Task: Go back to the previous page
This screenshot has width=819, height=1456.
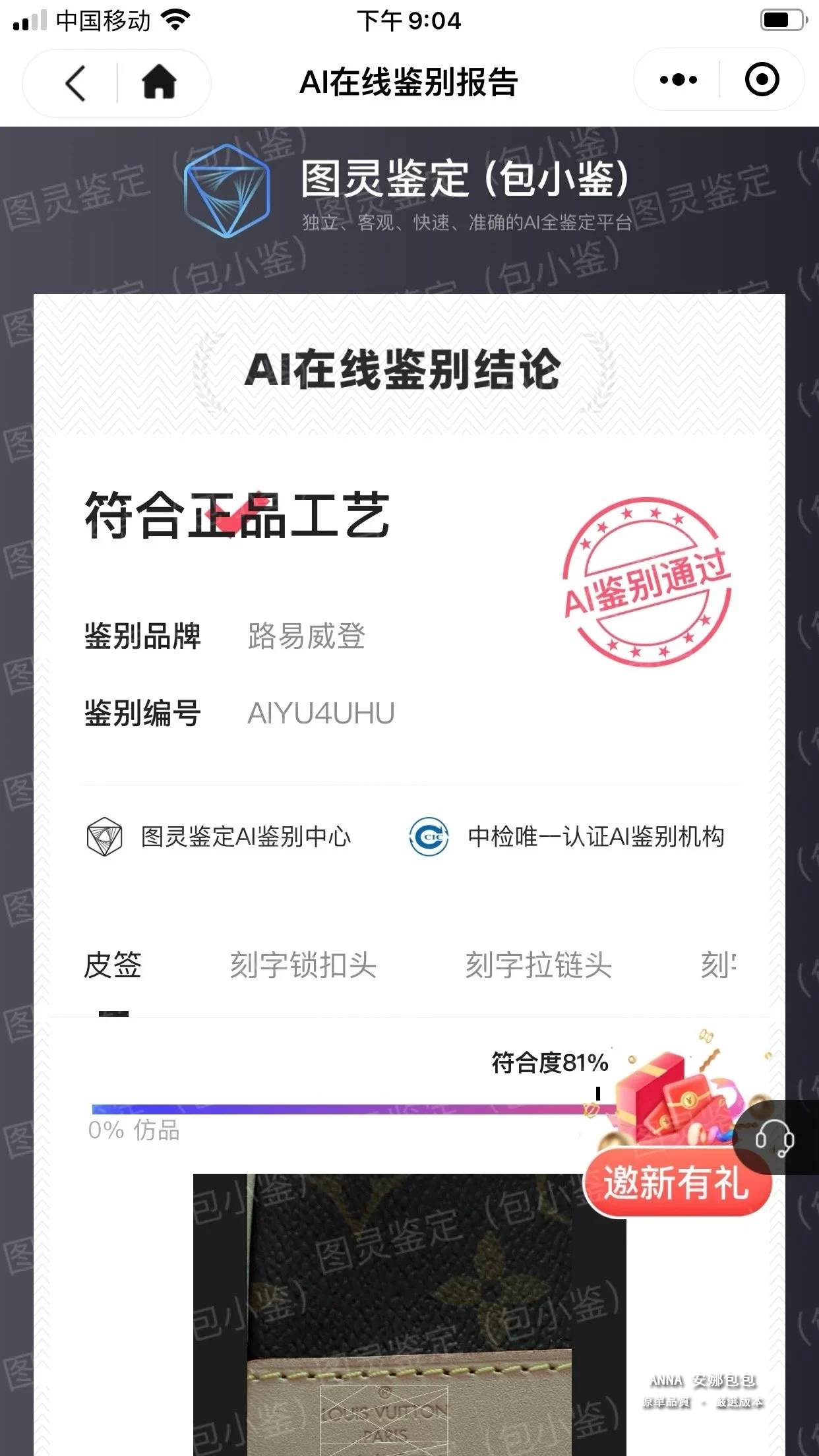Action: [75, 83]
